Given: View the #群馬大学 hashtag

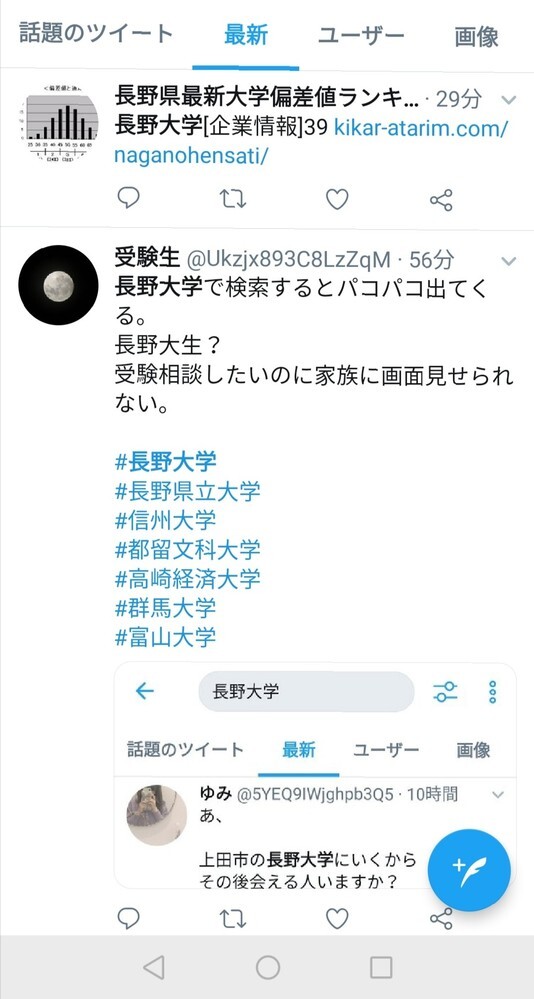Looking at the screenshot, I should [166, 607].
